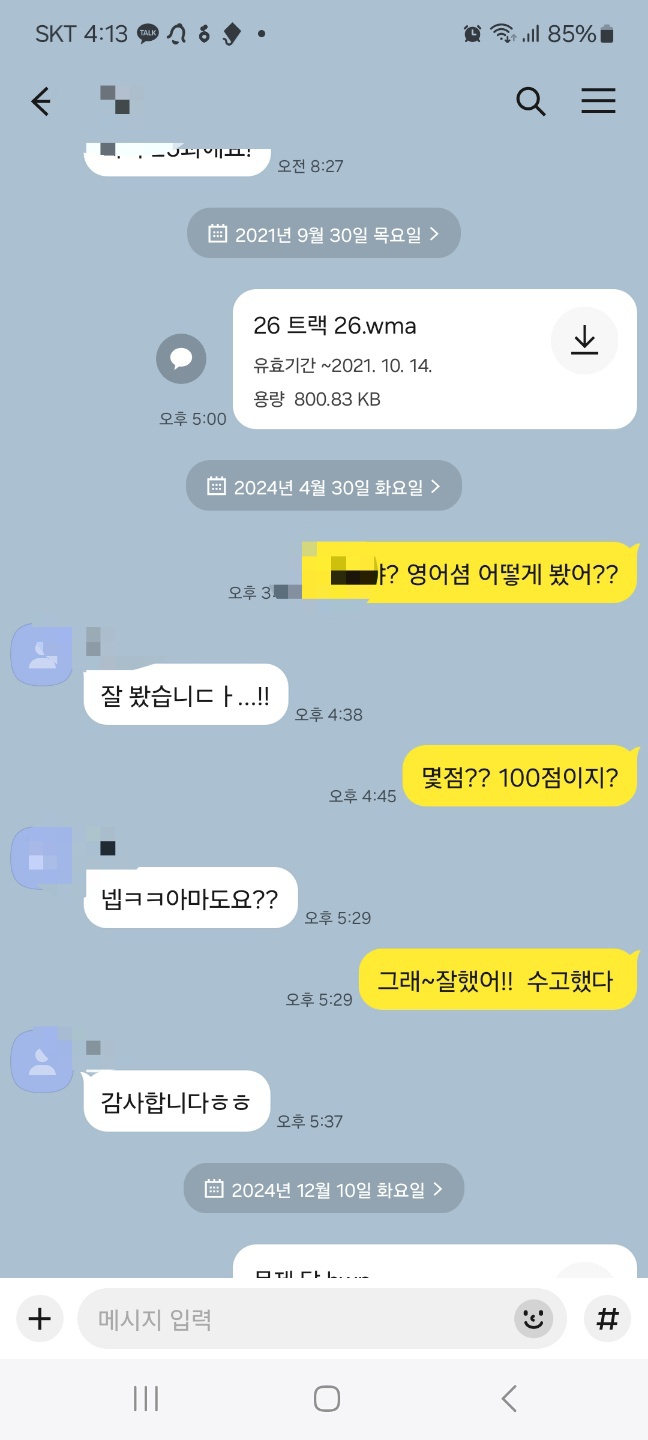View the profile picture next to 잘 봤습니다
648x1440 pixels.
pos(41,655)
